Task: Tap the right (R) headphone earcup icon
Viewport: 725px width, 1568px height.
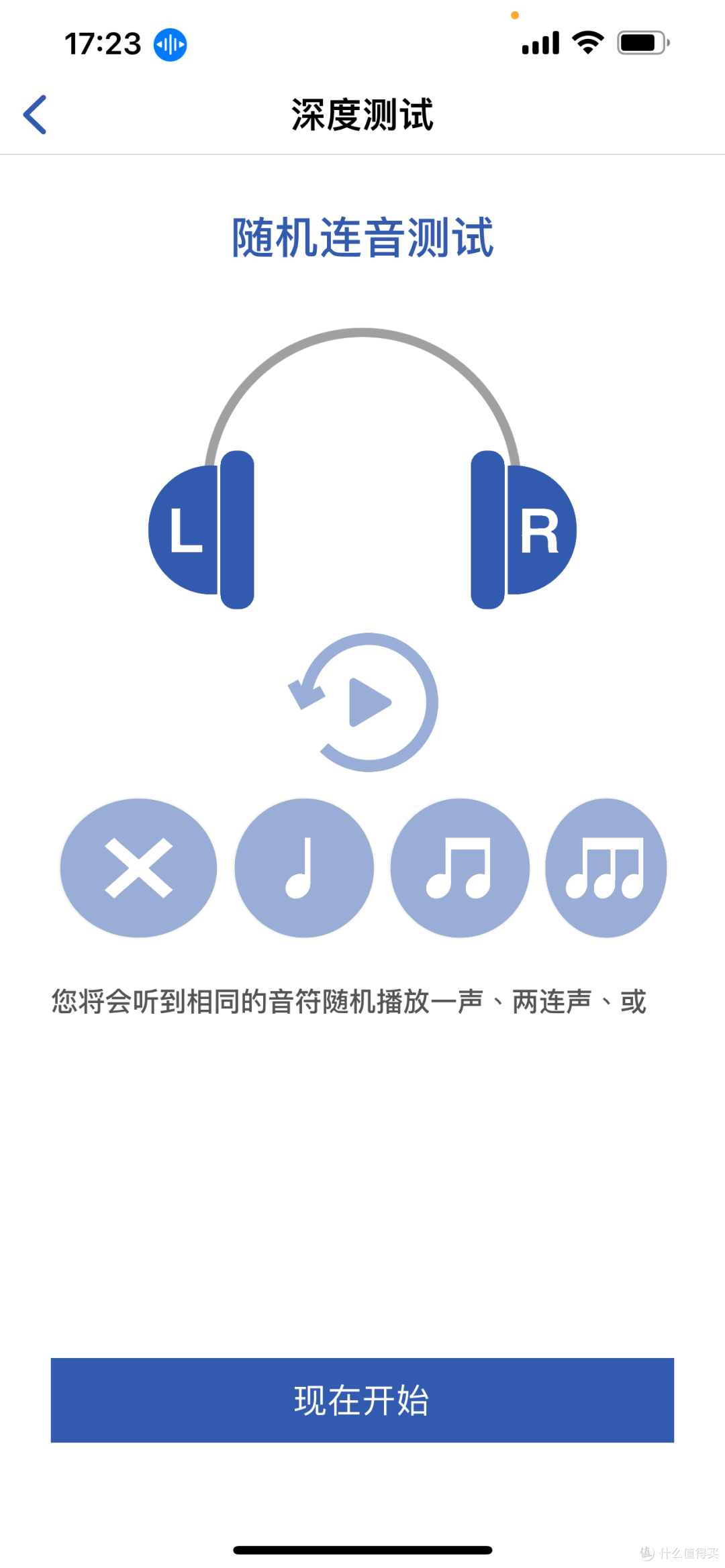Action: [x=537, y=530]
